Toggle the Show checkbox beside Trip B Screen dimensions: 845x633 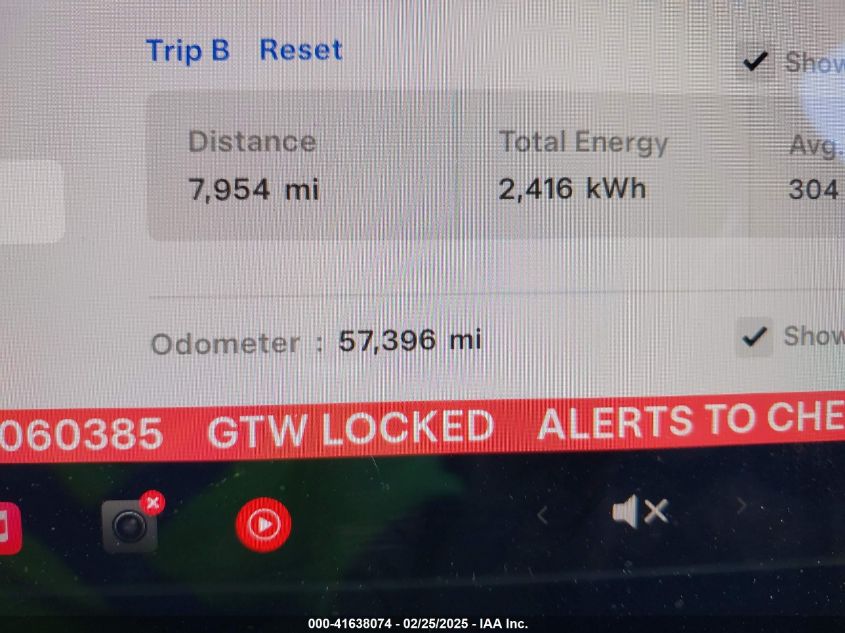[x=756, y=62]
